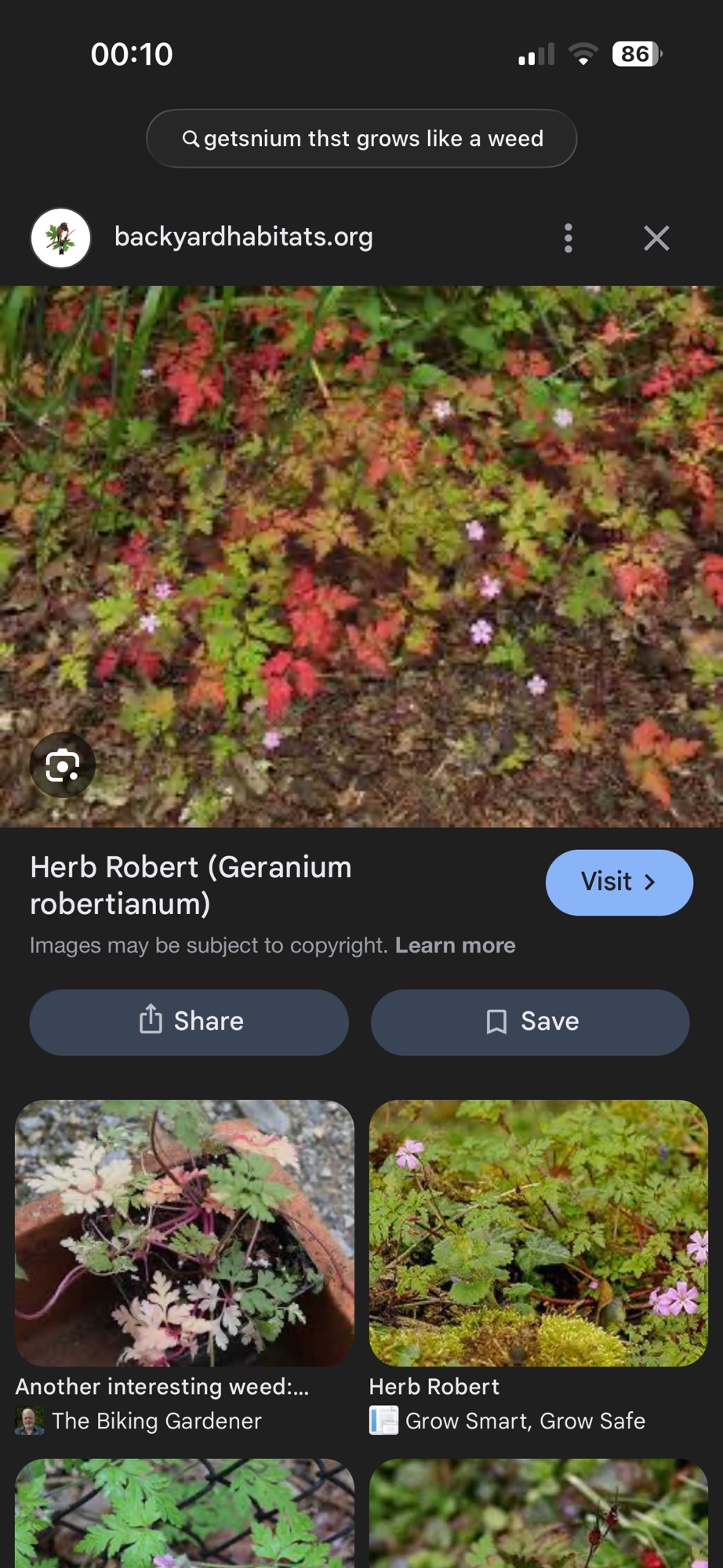
Task: Open the three-dot overflow menu
Action: click(569, 238)
